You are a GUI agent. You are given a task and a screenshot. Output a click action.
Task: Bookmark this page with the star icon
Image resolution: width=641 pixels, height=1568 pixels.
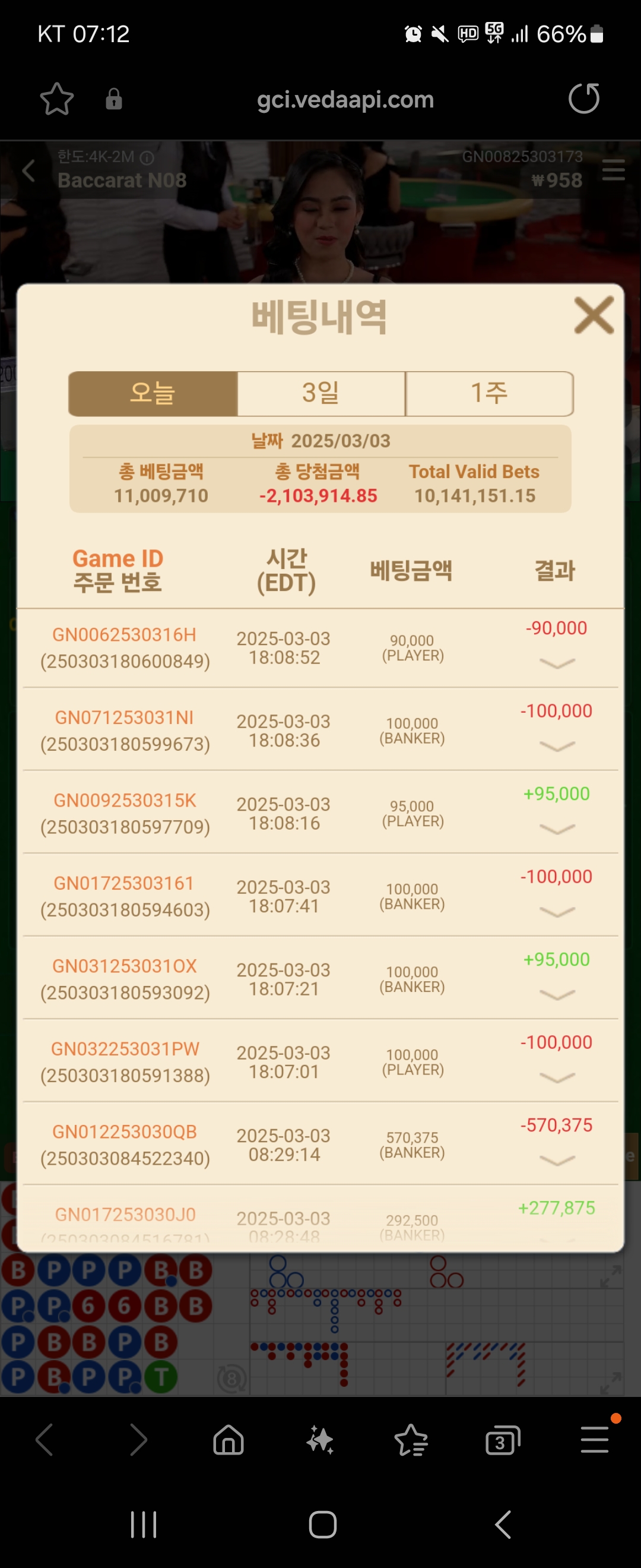pos(56,99)
